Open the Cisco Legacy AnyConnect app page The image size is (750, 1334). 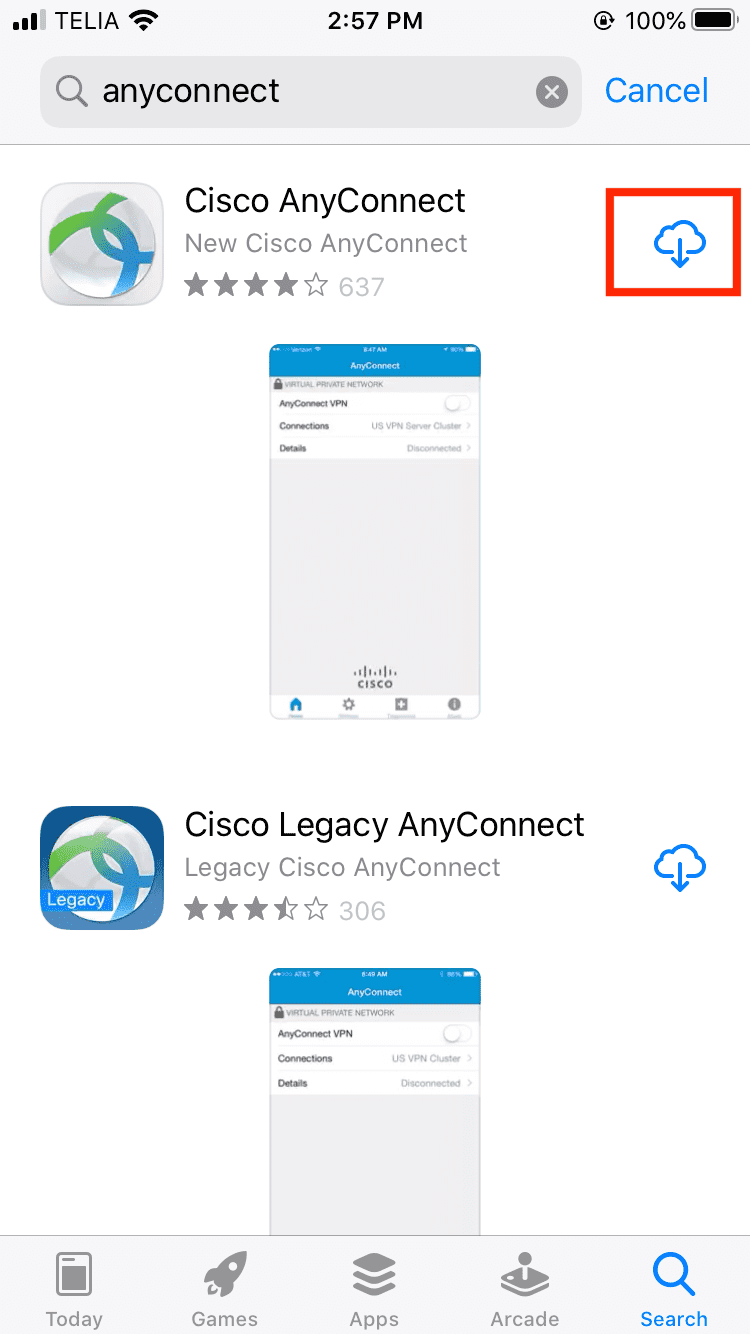(385, 825)
